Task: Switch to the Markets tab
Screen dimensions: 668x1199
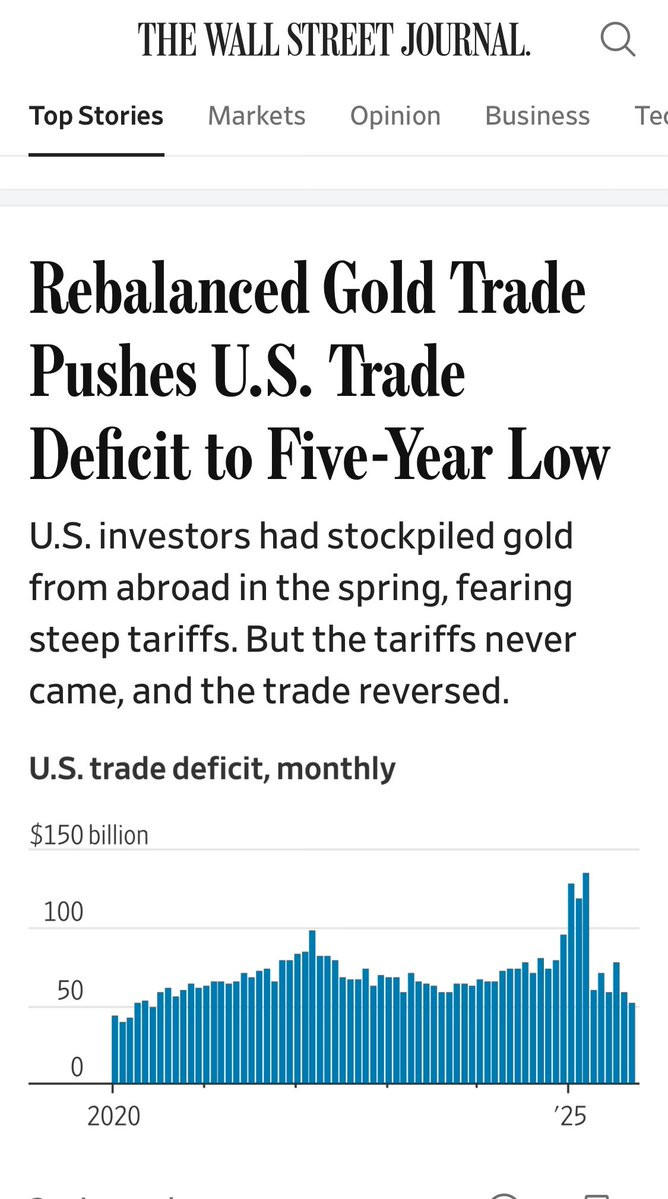Action: 256,116
